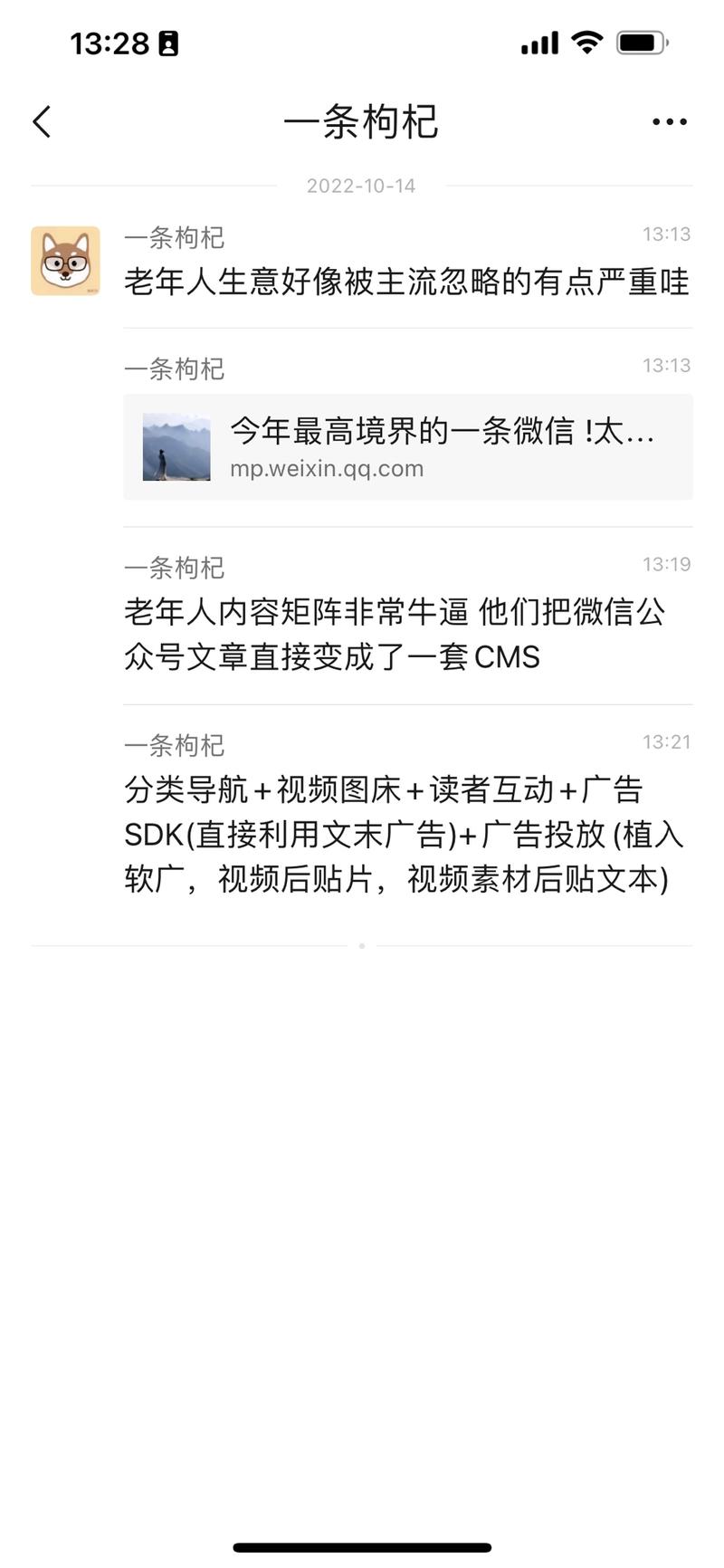Select the message mentioning CMS
This screenshot has width=724, height=1568.
click(394, 636)
